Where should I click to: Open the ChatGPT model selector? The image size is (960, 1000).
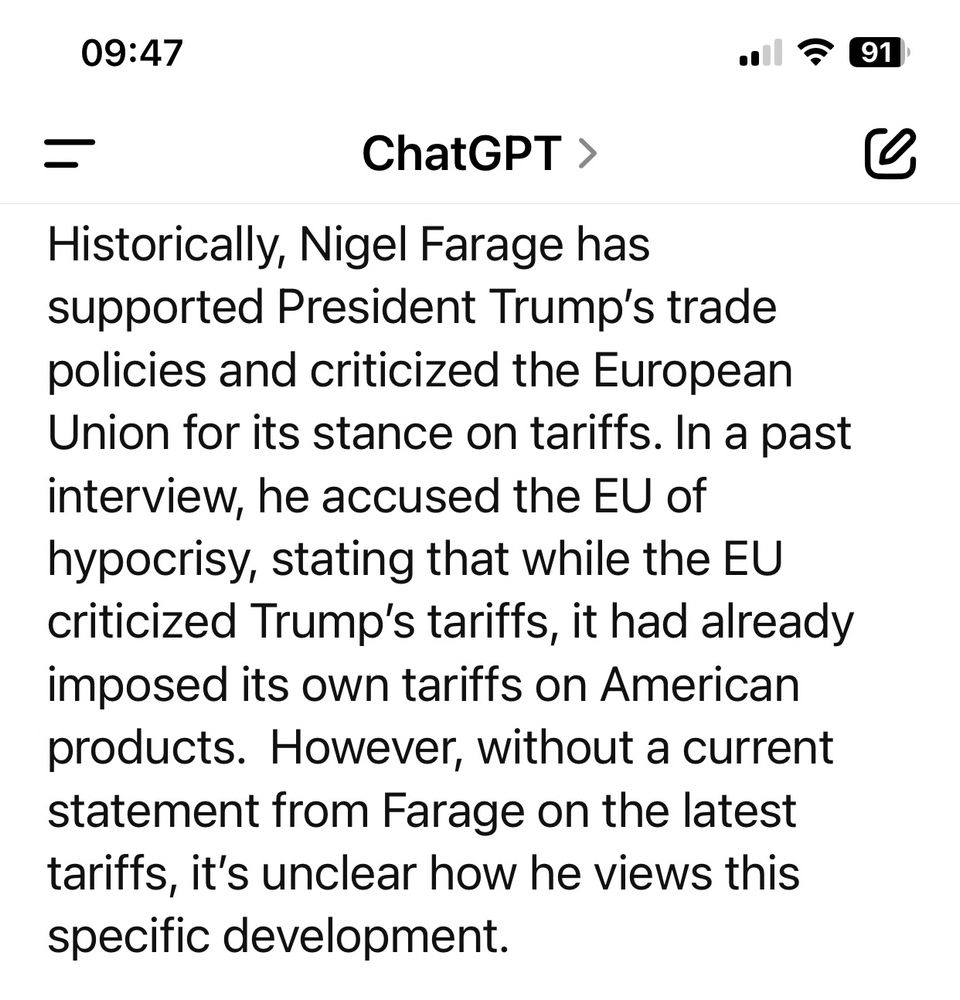pos(480,154)
